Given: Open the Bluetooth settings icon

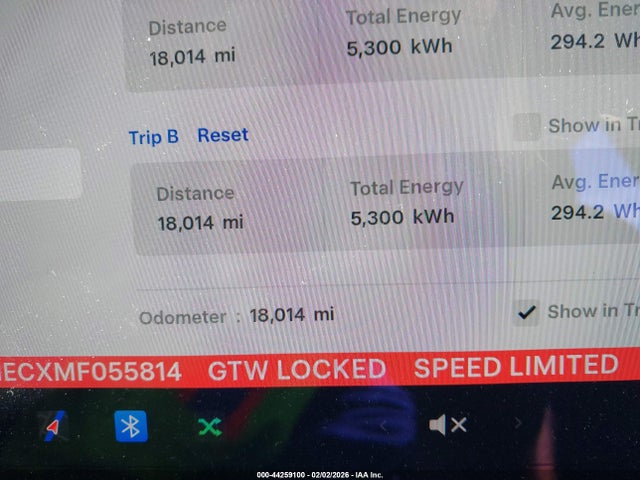Looking at the screenshot, I should point(130,426).
